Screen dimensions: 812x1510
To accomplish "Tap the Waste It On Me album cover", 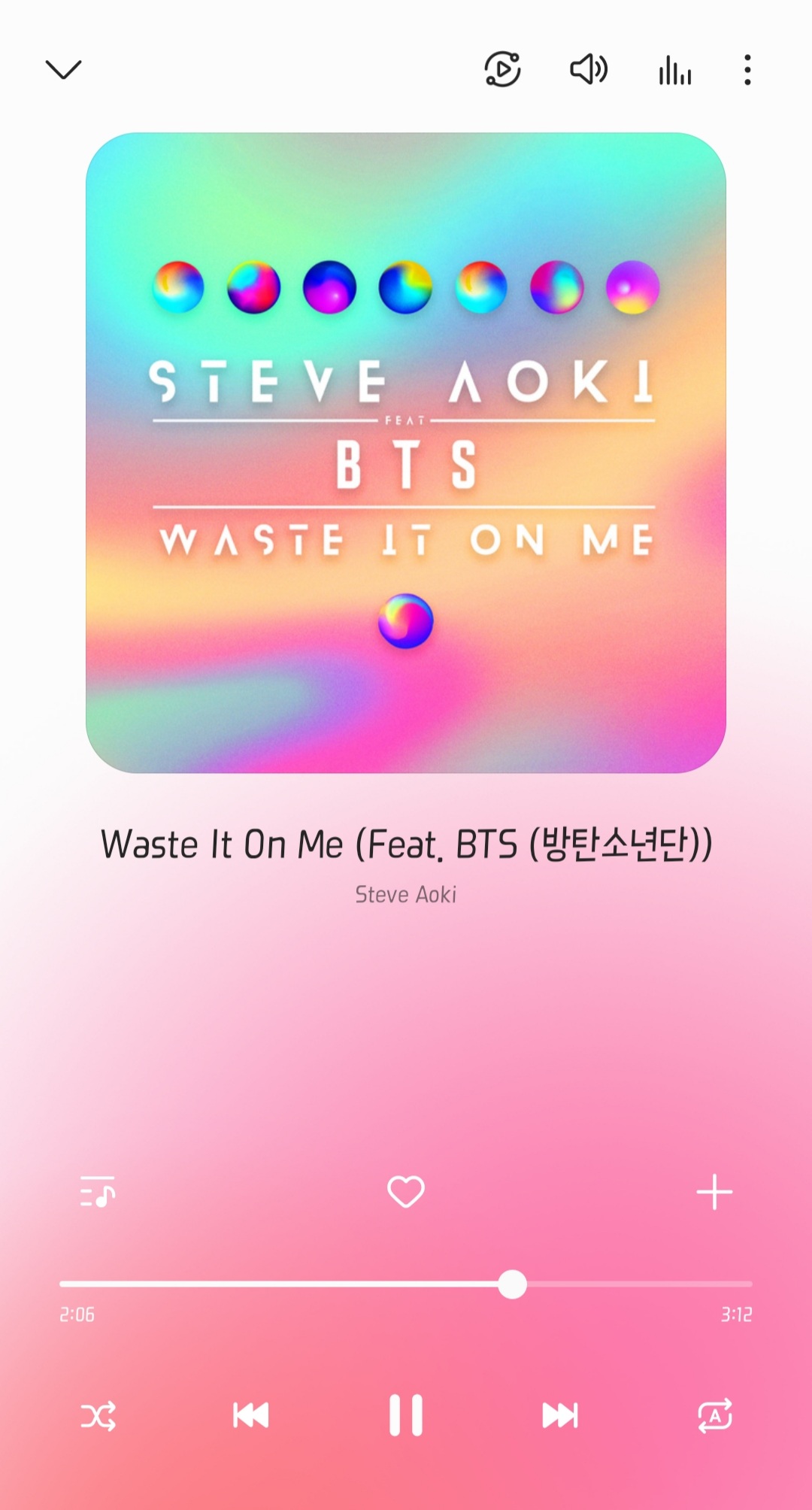I will 406,453.
